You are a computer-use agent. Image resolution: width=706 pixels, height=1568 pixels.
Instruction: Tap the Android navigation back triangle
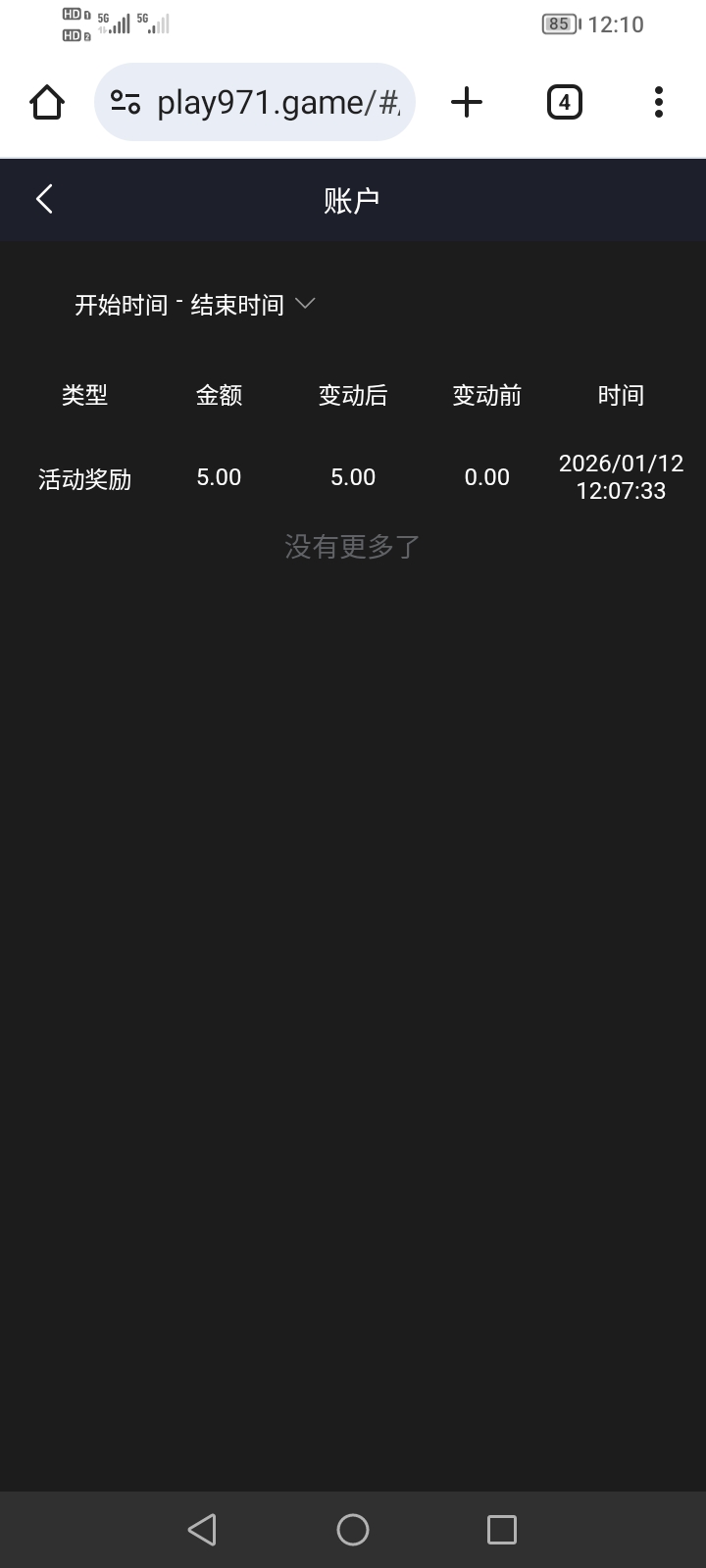(x=202, y=1528)
